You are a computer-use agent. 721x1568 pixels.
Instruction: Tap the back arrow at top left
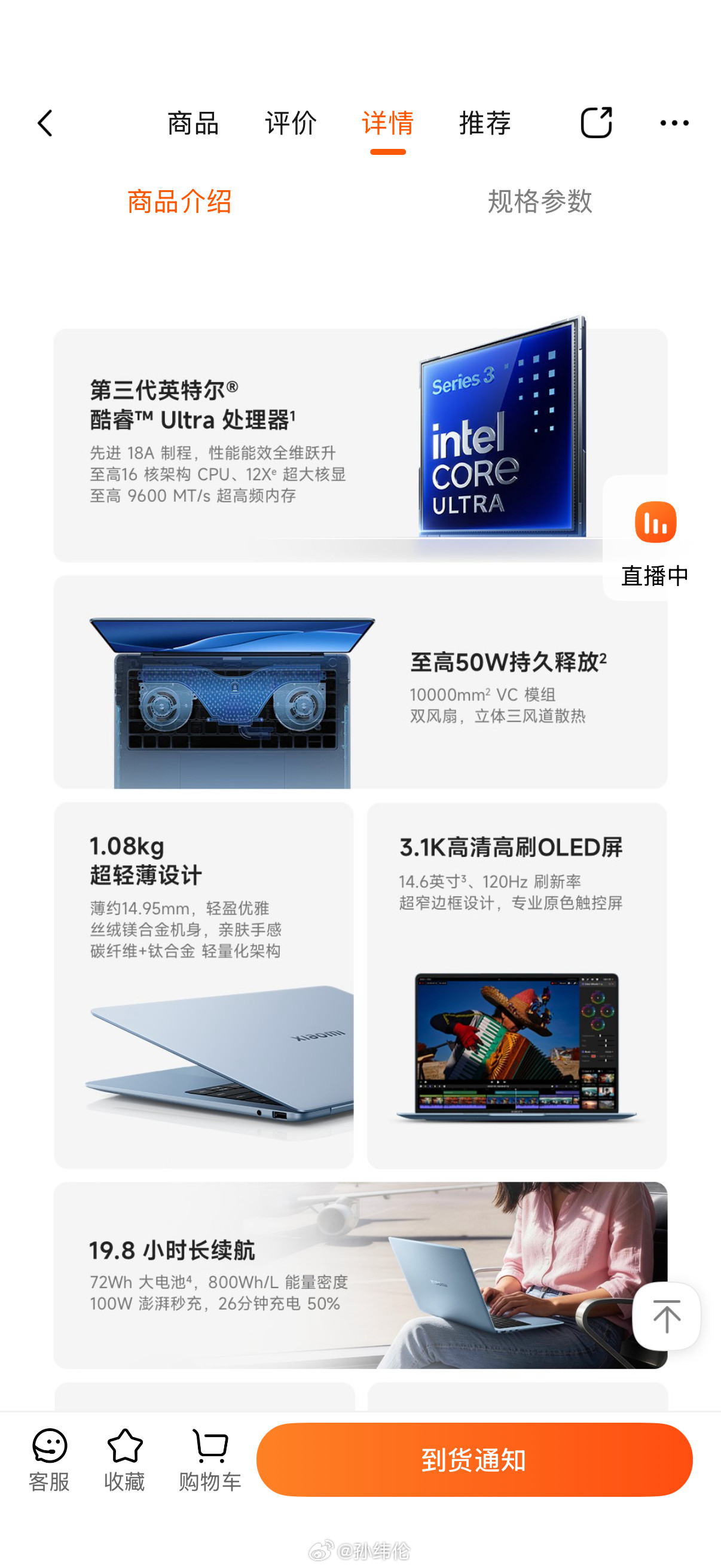click(44, 123)
